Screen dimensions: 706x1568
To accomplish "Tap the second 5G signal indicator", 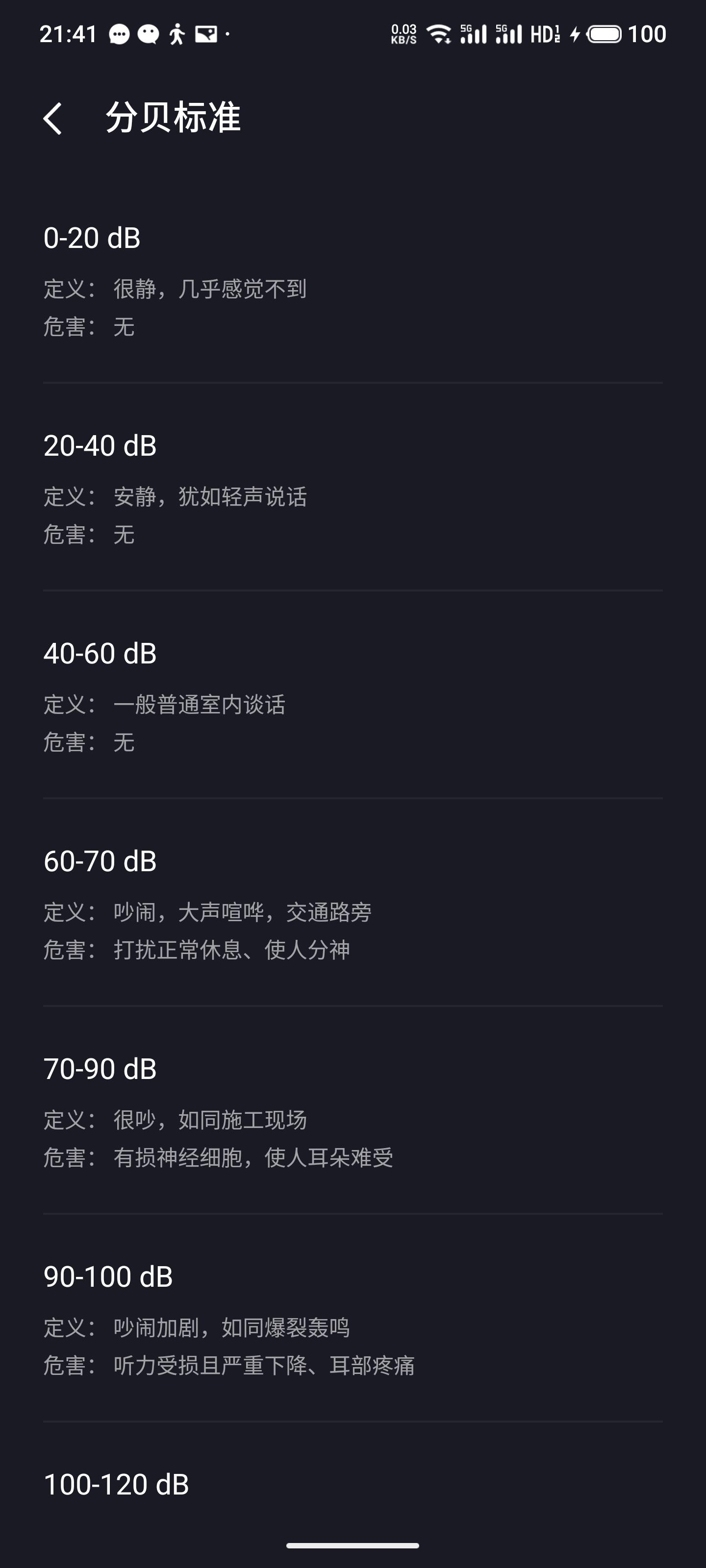I will coord(510,33).
